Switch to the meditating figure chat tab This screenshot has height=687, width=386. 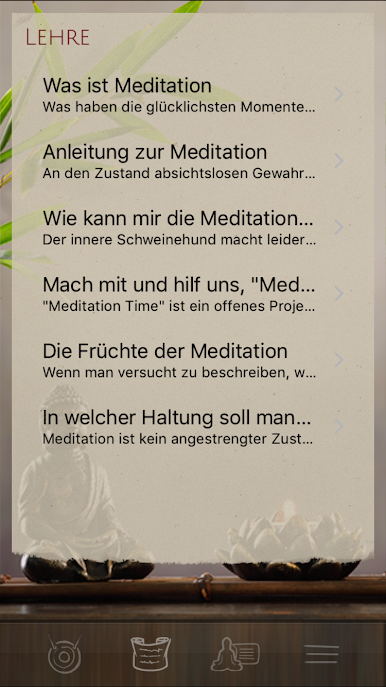click(x=235, y=653)
